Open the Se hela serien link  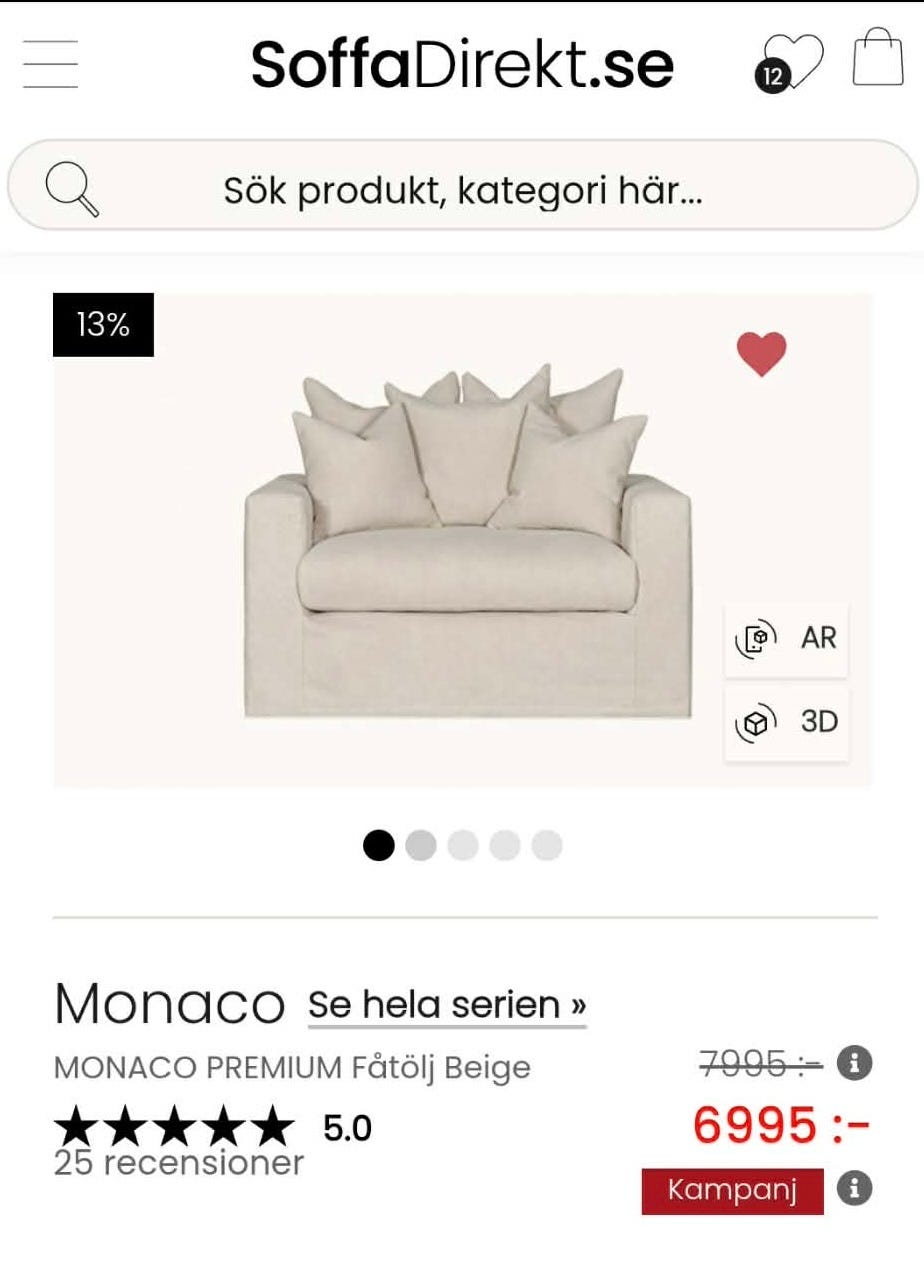[447, 1004]
